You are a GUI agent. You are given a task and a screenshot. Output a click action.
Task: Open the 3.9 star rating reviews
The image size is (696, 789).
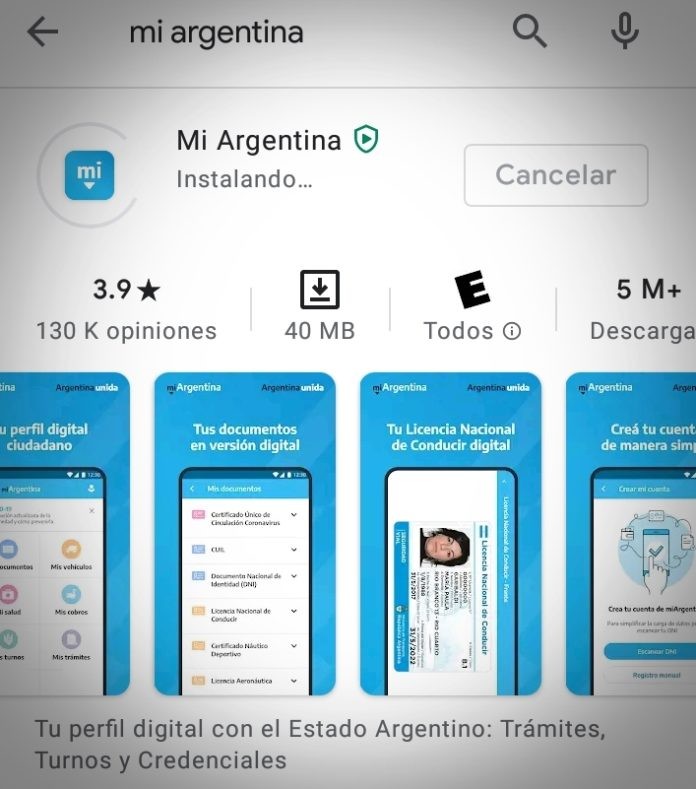point(126,308)
